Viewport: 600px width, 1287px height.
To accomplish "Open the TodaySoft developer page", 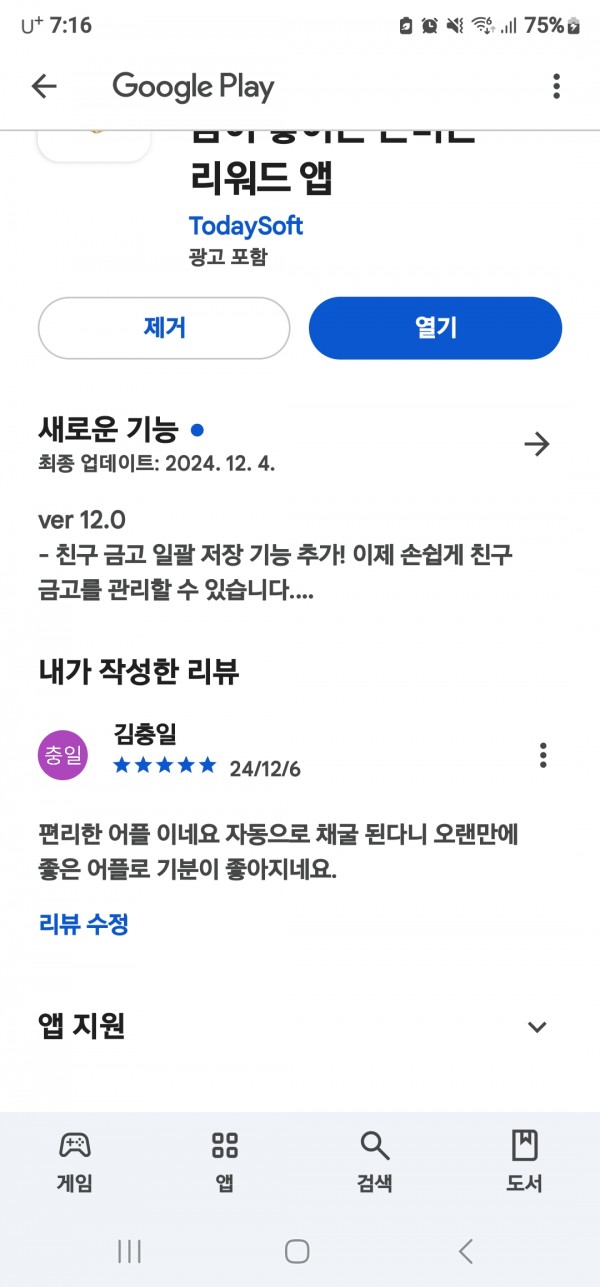I will click(246, 226).
